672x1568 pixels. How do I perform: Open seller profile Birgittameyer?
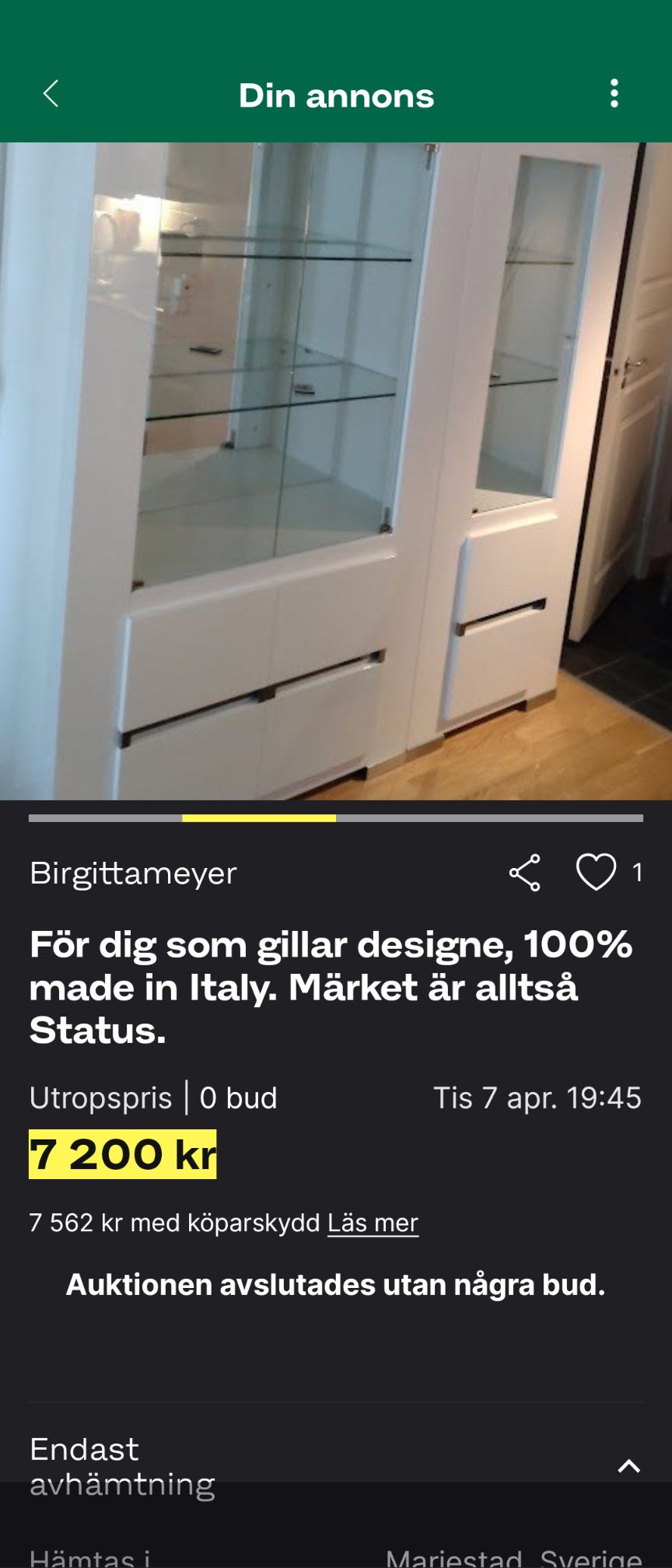tap(132, 873)
